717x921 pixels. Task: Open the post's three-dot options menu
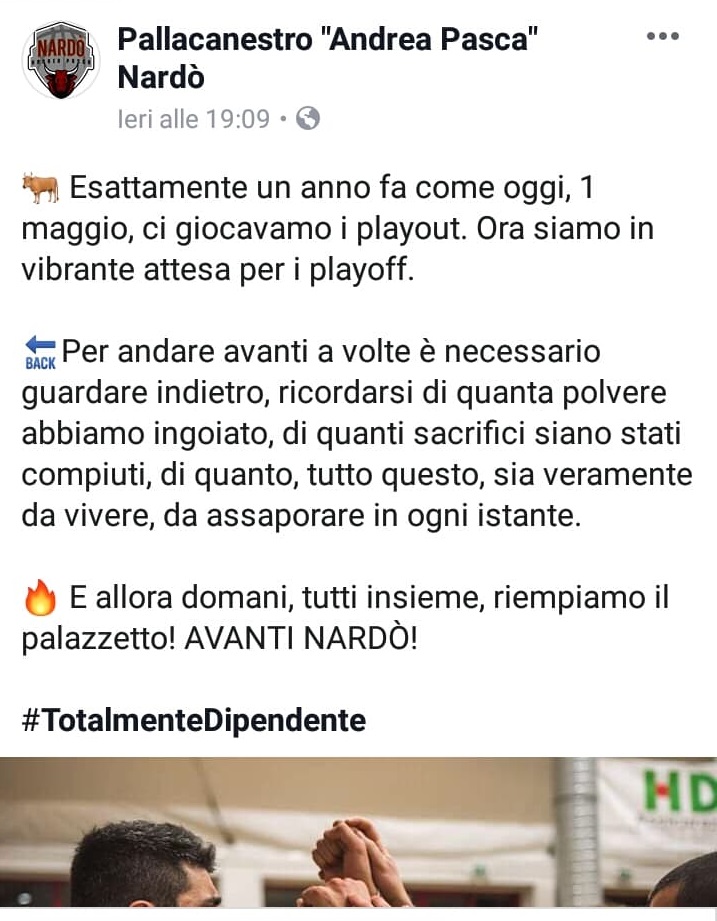[663, 37]
